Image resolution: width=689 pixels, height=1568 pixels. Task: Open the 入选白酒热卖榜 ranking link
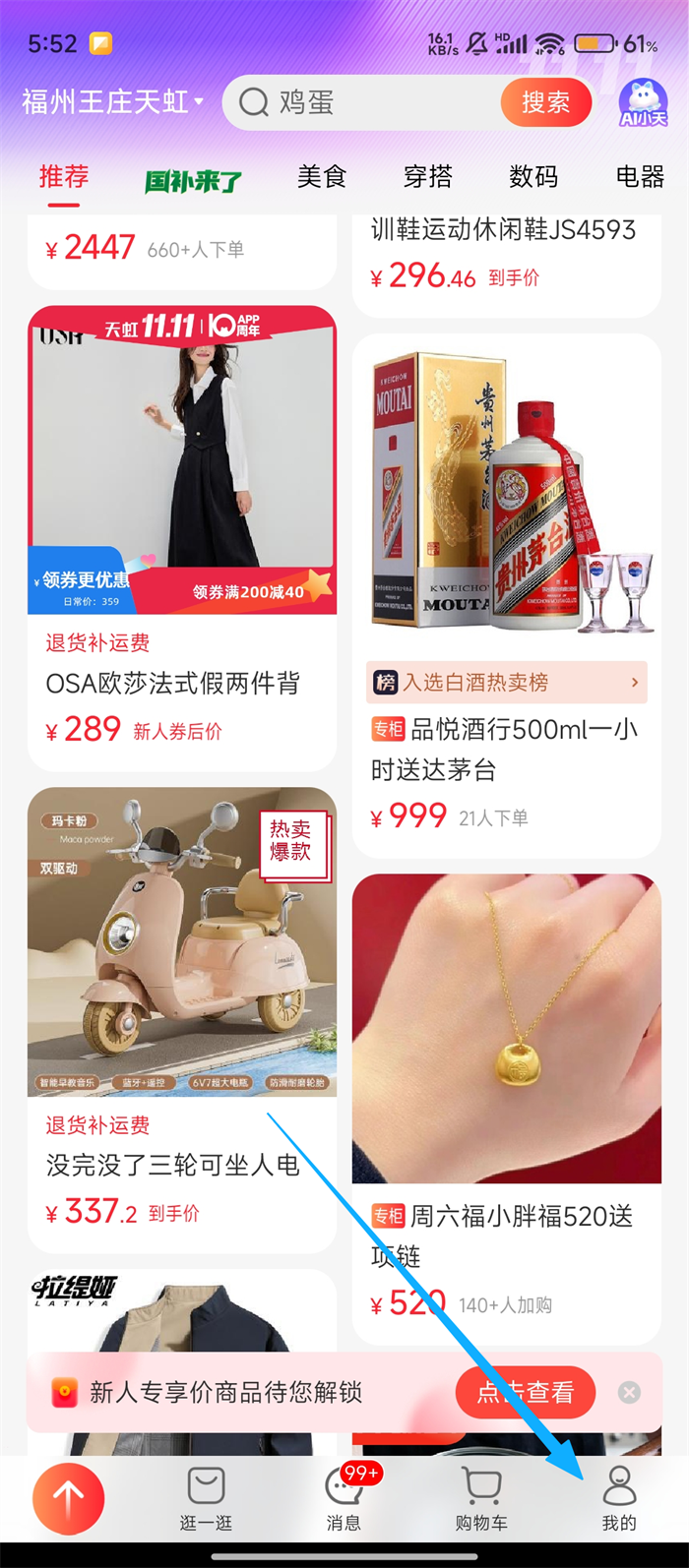(506, 682)
